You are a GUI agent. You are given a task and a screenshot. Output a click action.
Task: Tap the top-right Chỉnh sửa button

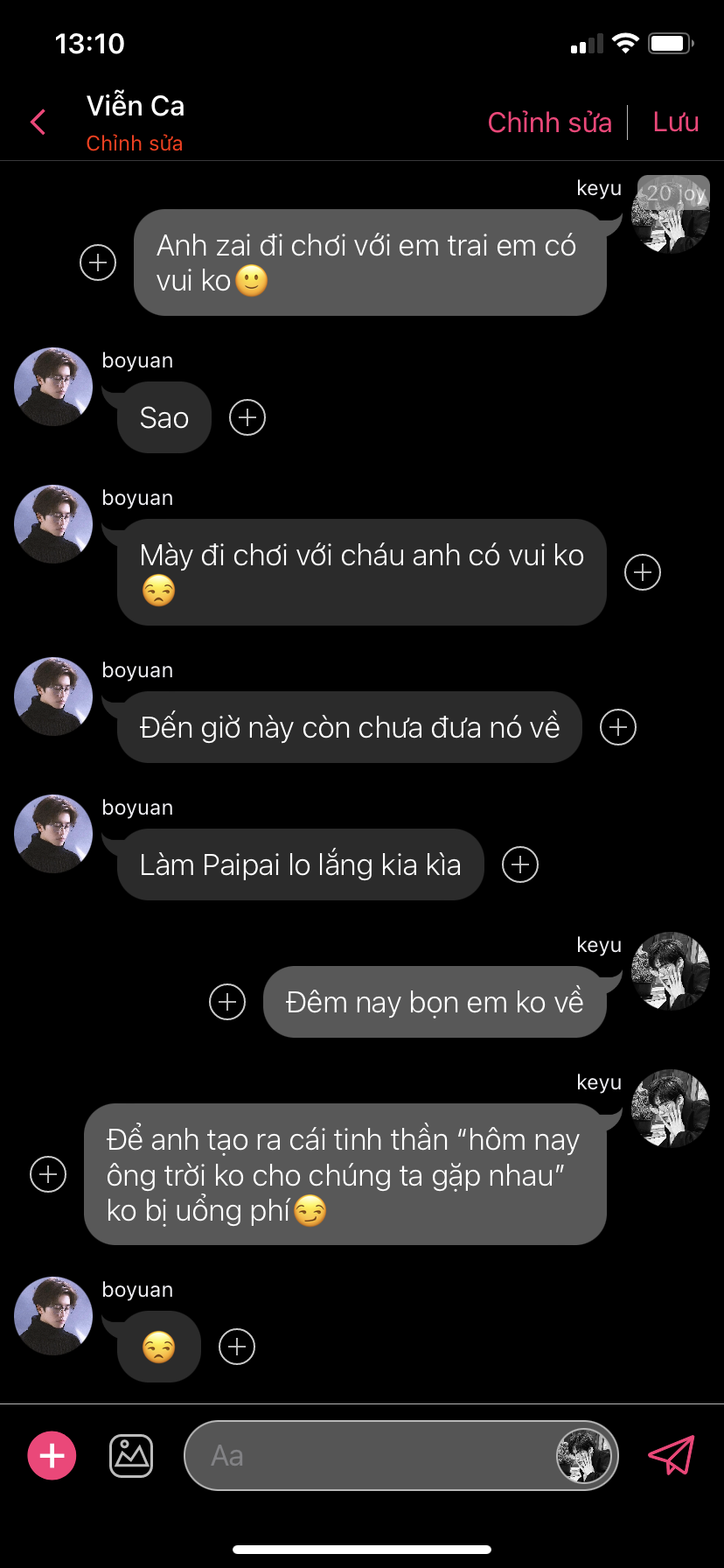point(549,122)
